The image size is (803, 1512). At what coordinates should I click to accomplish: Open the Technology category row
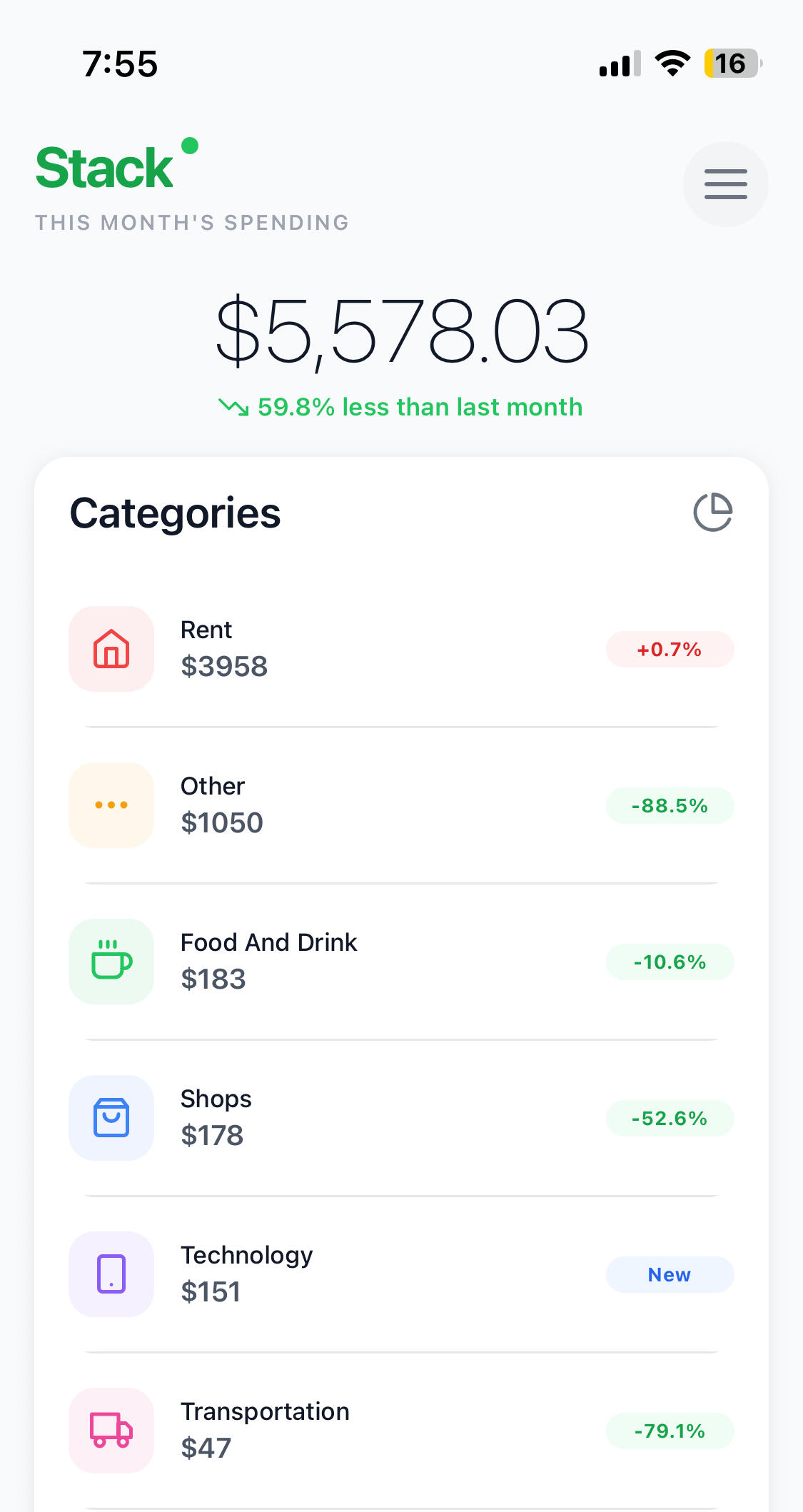401,1274
